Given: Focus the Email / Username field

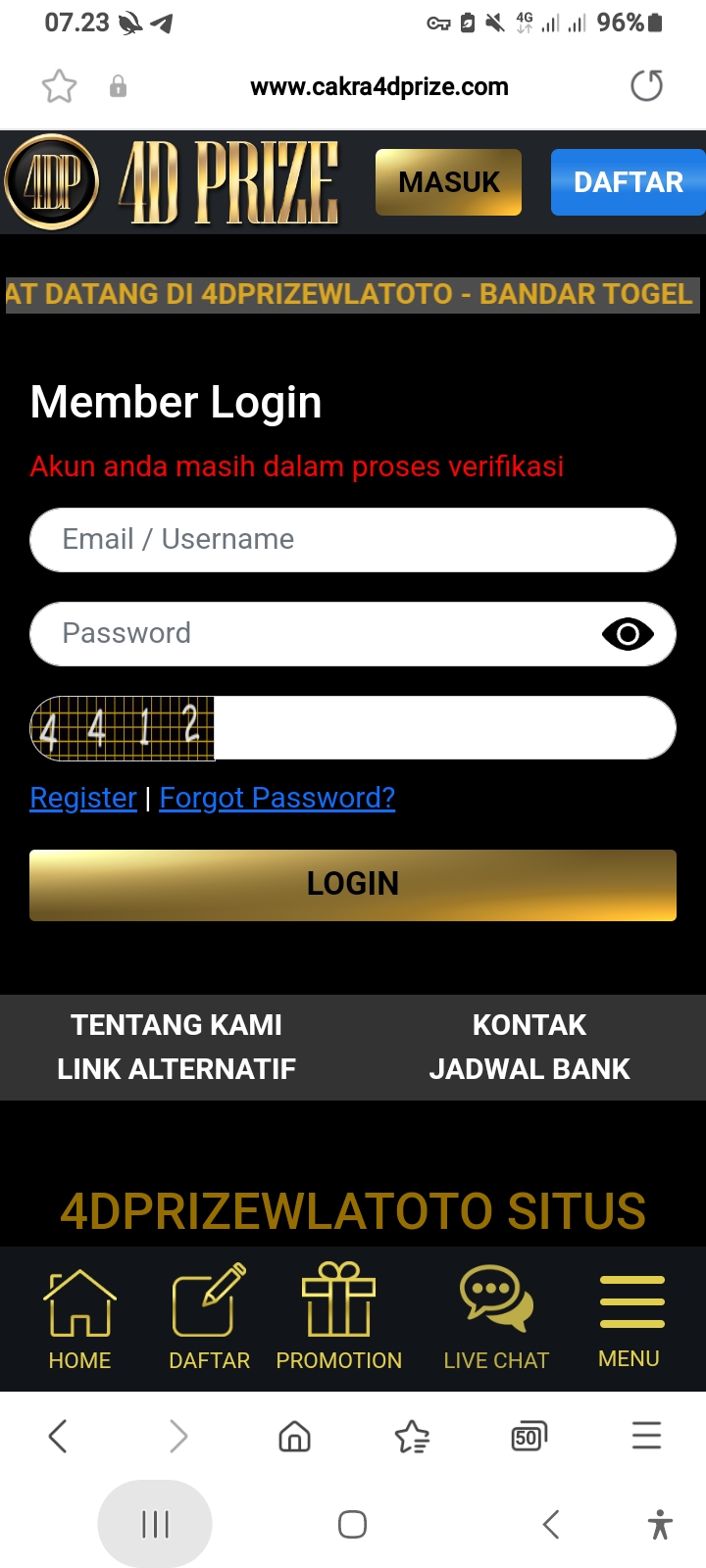Looking at the screenshot, I should (x=353, y=540).
